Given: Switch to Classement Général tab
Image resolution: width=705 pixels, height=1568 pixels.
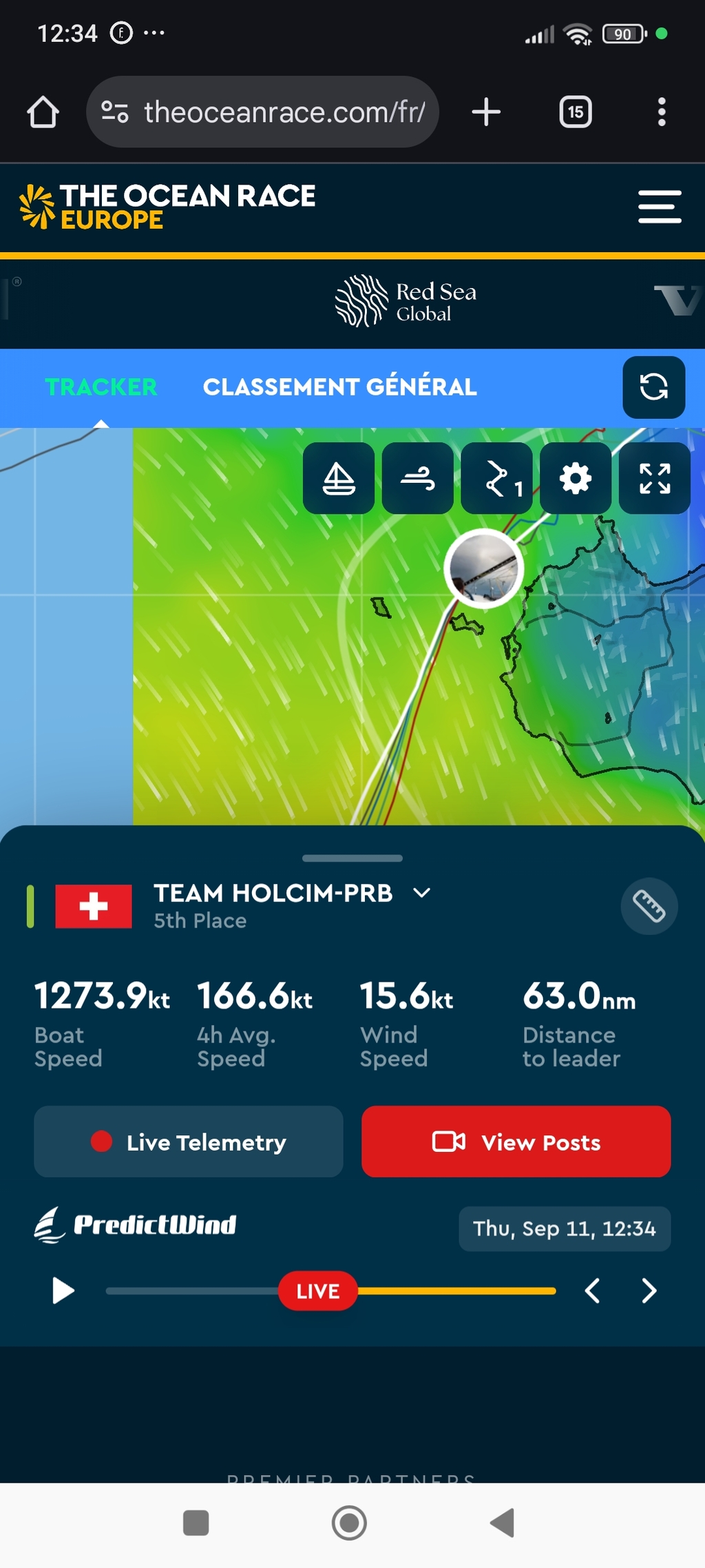Looking at the screenshot, I should click(x=339, y=387).
